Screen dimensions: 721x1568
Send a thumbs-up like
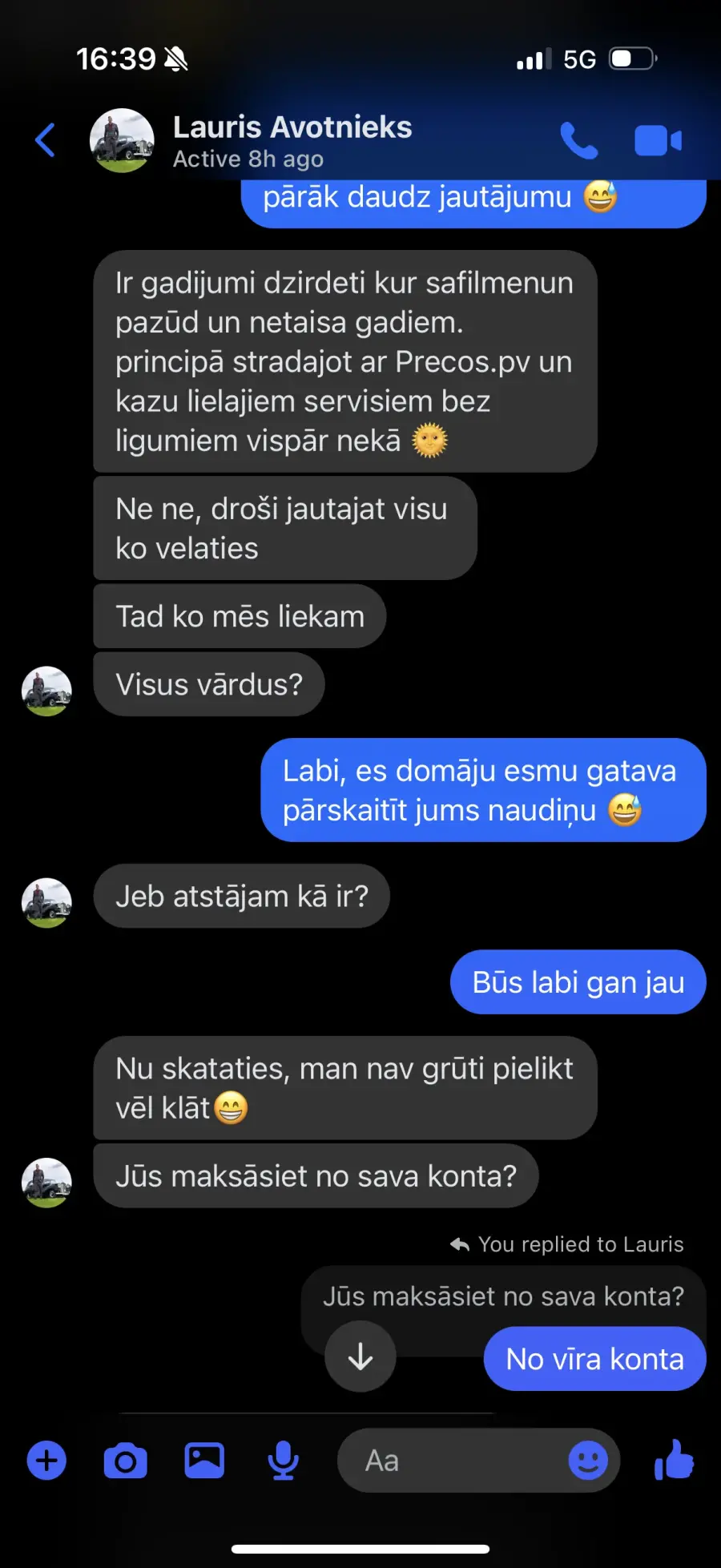coord(674,1459)
